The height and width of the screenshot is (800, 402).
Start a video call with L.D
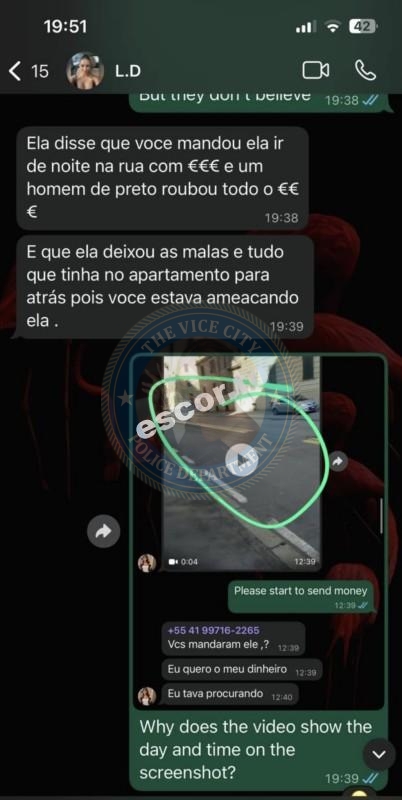316,71
